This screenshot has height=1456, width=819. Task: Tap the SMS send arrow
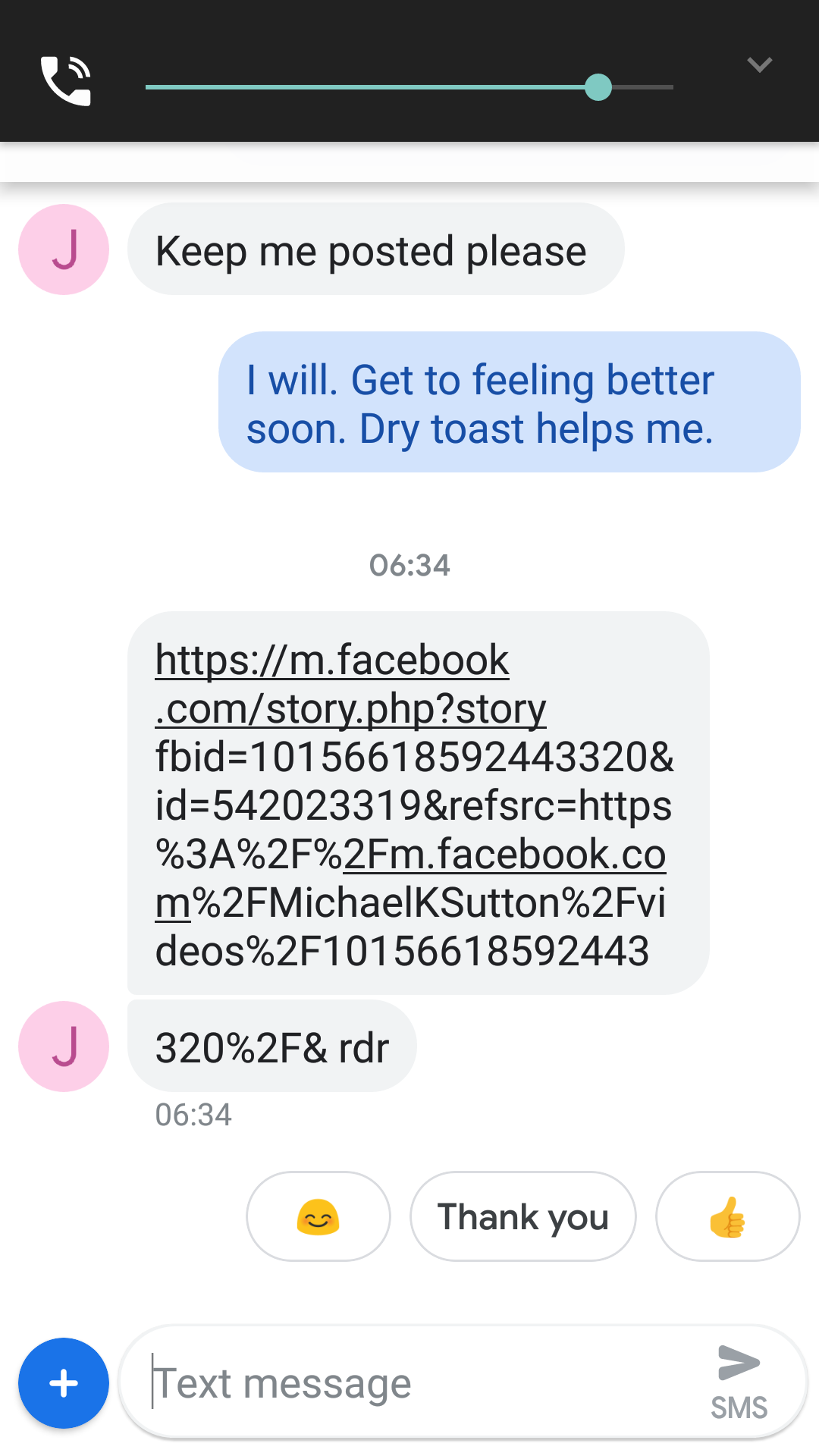[739, 1382]
